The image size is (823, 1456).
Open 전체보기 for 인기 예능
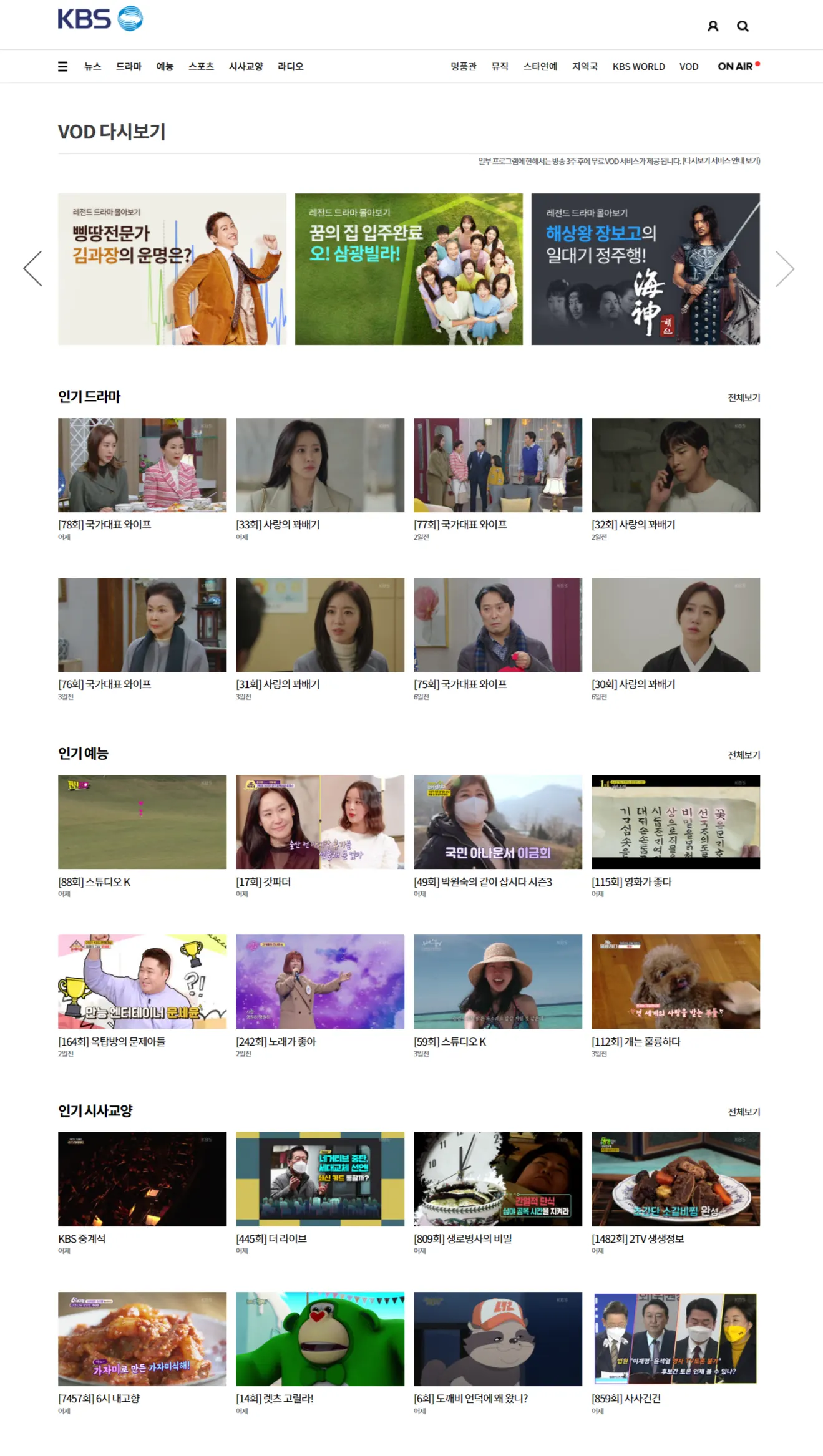(743, 755)
